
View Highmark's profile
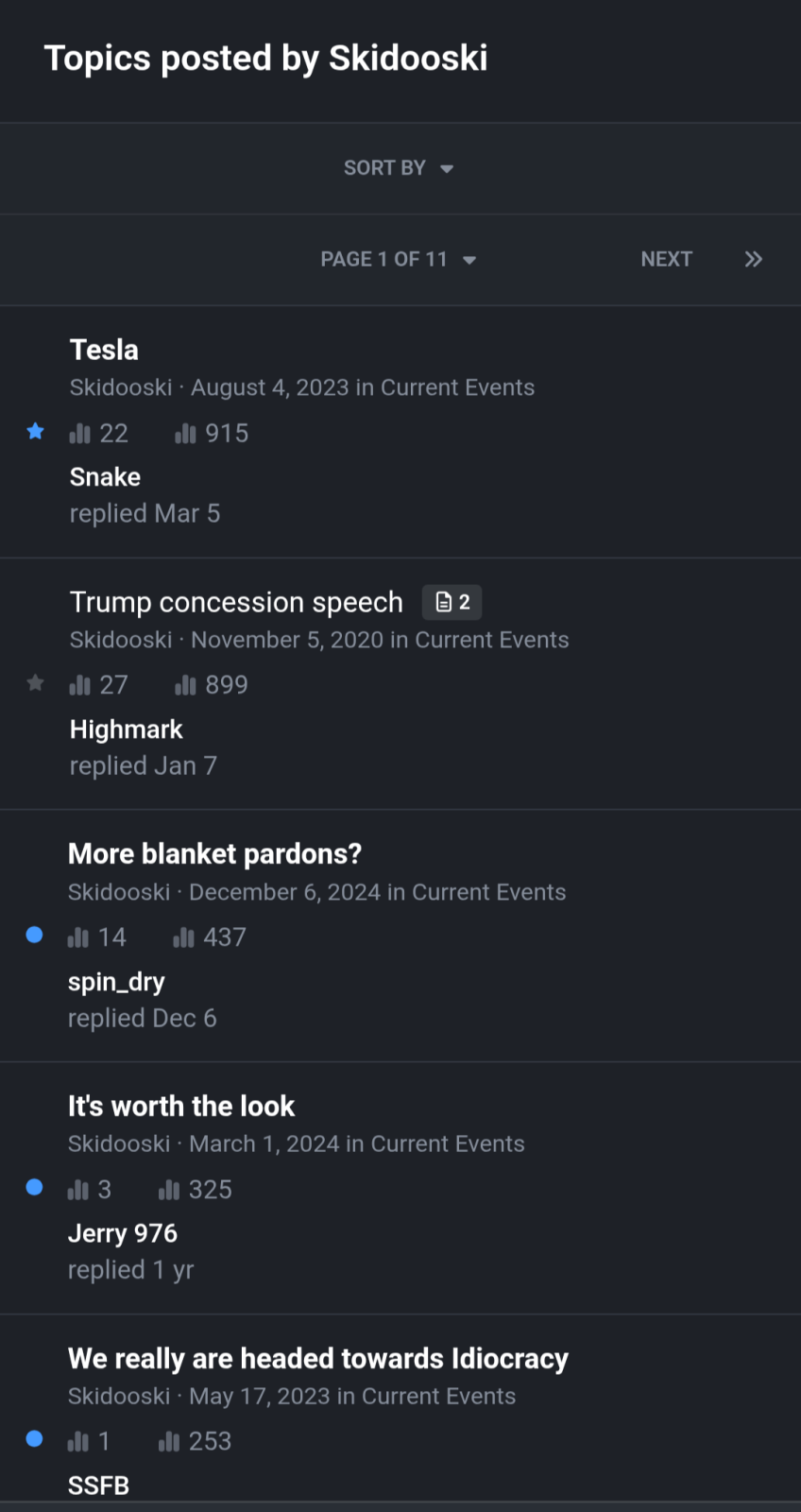coord(127,730)
